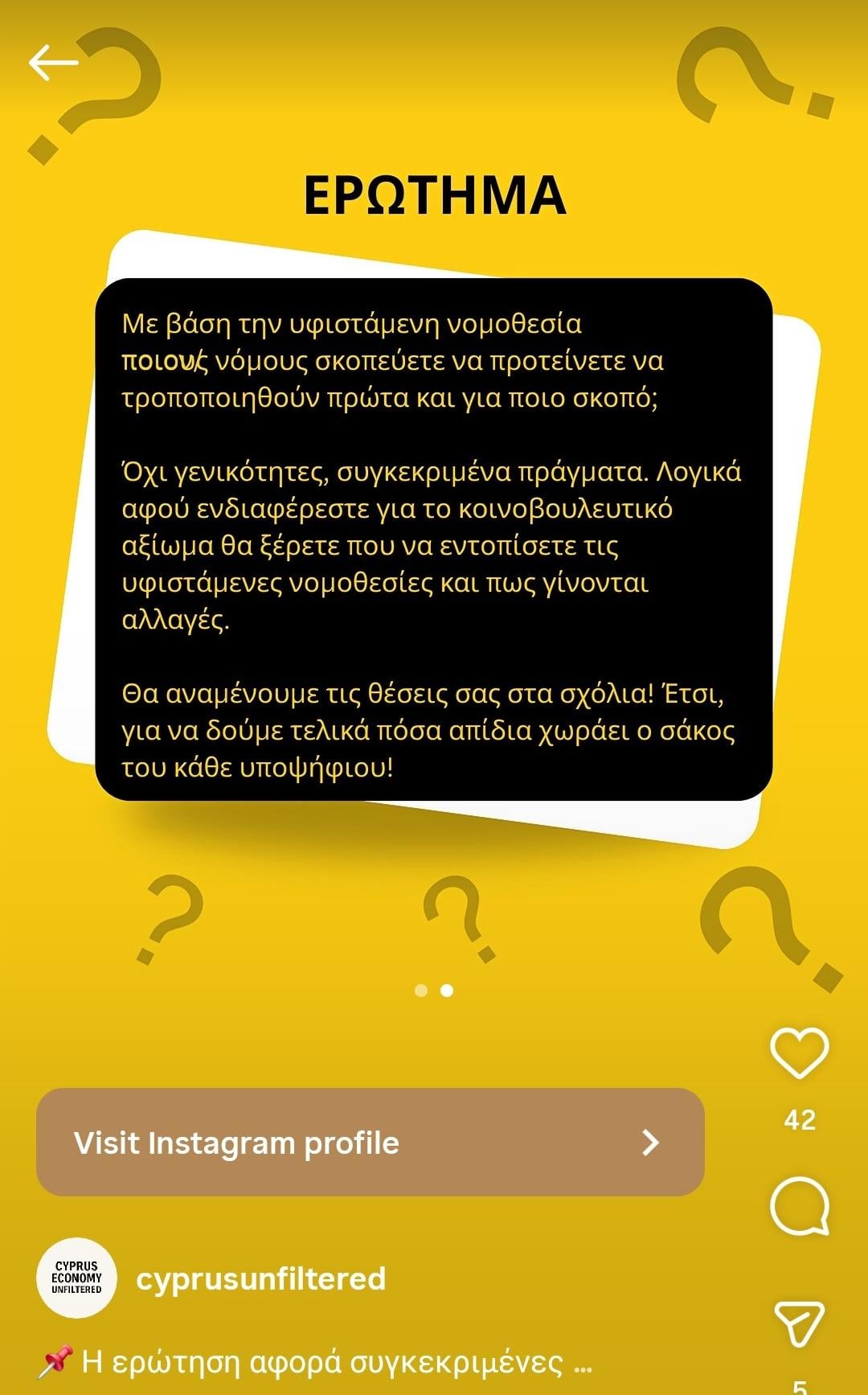This screenshot has width=868, height=1395.
Task: Go back using the top arrow
Action: (x=53, y=62)
